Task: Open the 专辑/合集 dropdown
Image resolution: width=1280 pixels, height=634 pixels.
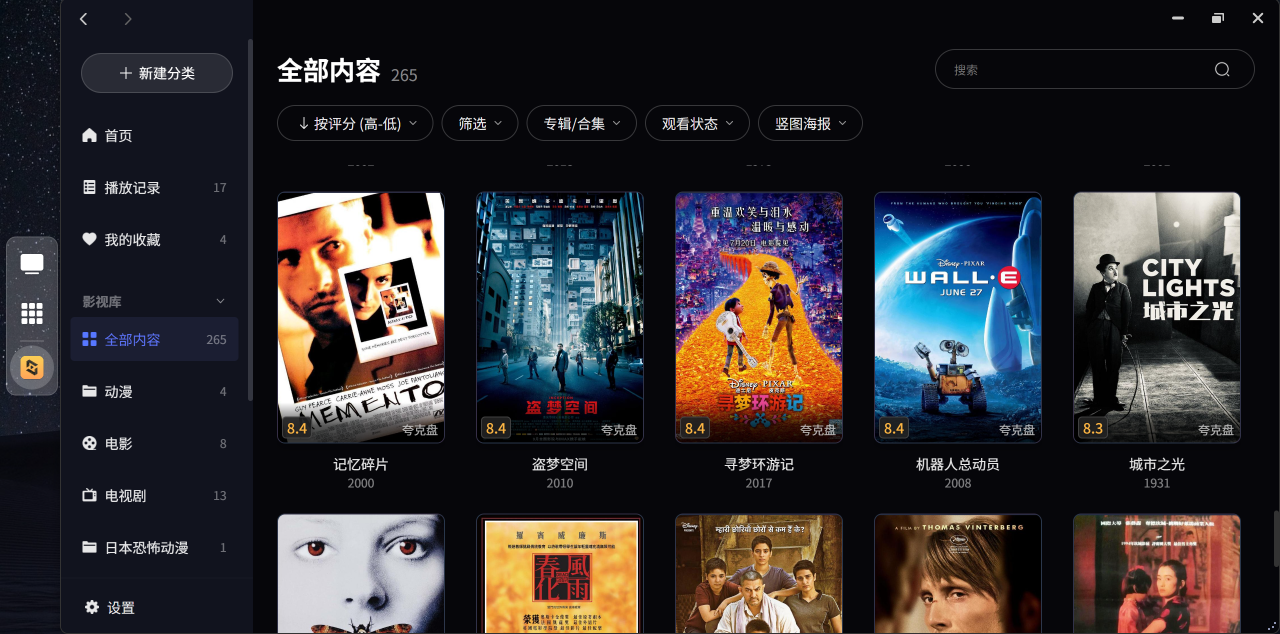Action: 581,123
